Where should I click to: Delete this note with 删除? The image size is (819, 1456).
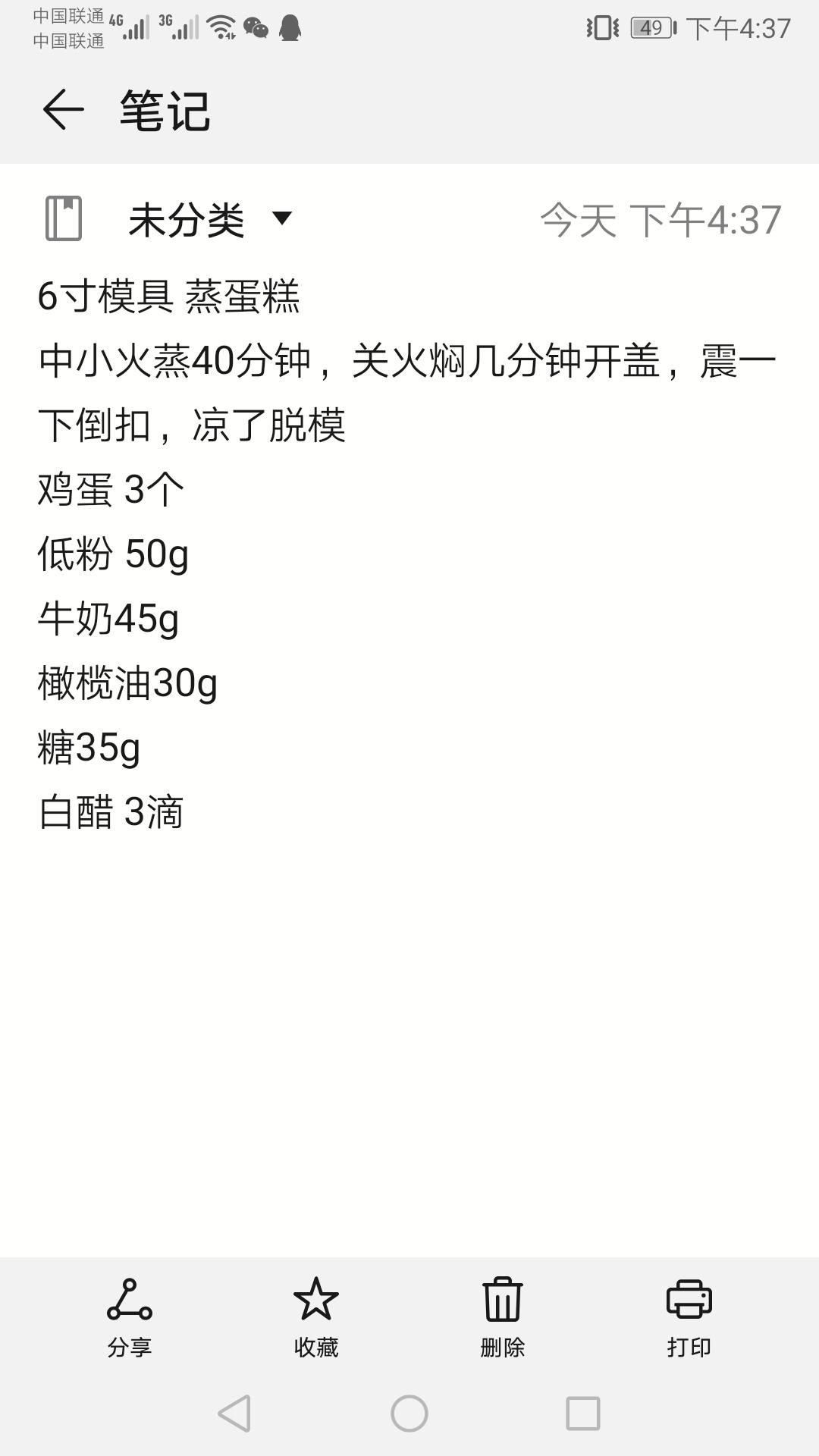click(x=503, y=1317)
